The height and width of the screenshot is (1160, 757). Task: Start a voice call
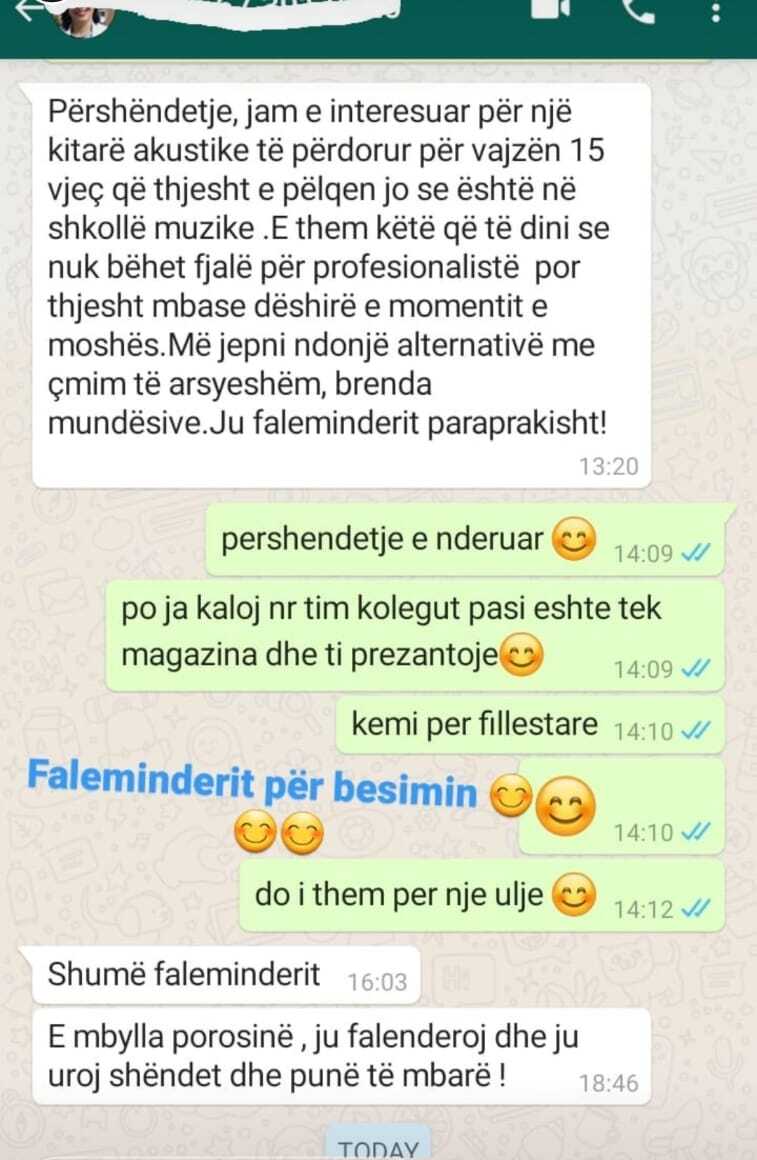pos(637,10)
